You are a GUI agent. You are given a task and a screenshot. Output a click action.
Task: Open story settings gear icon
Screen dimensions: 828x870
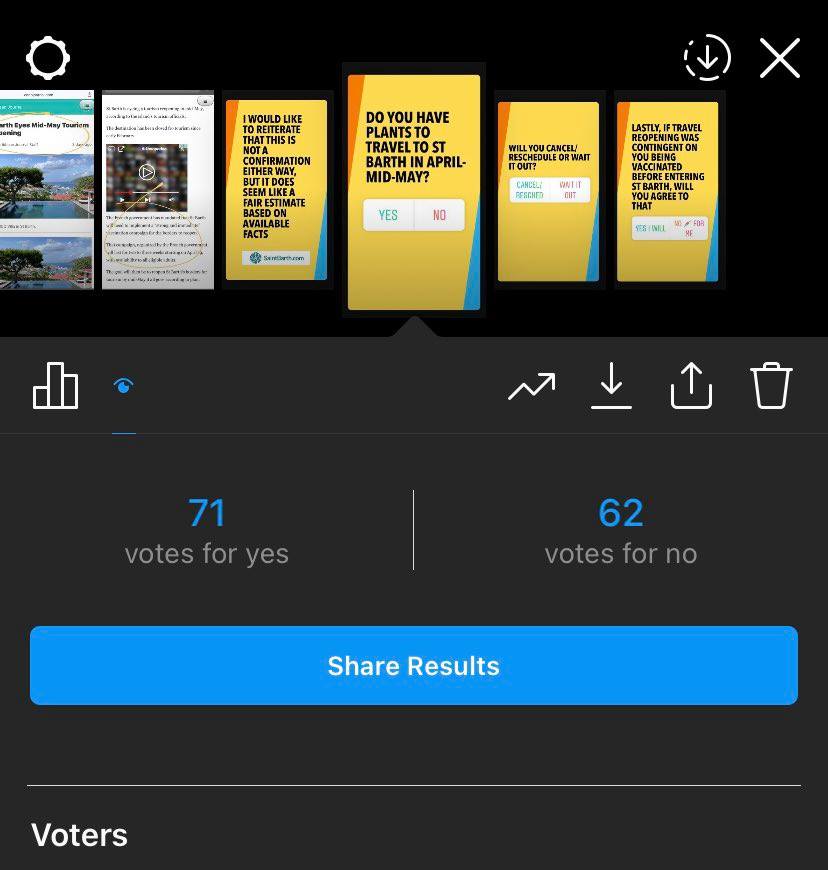(48, 59)
